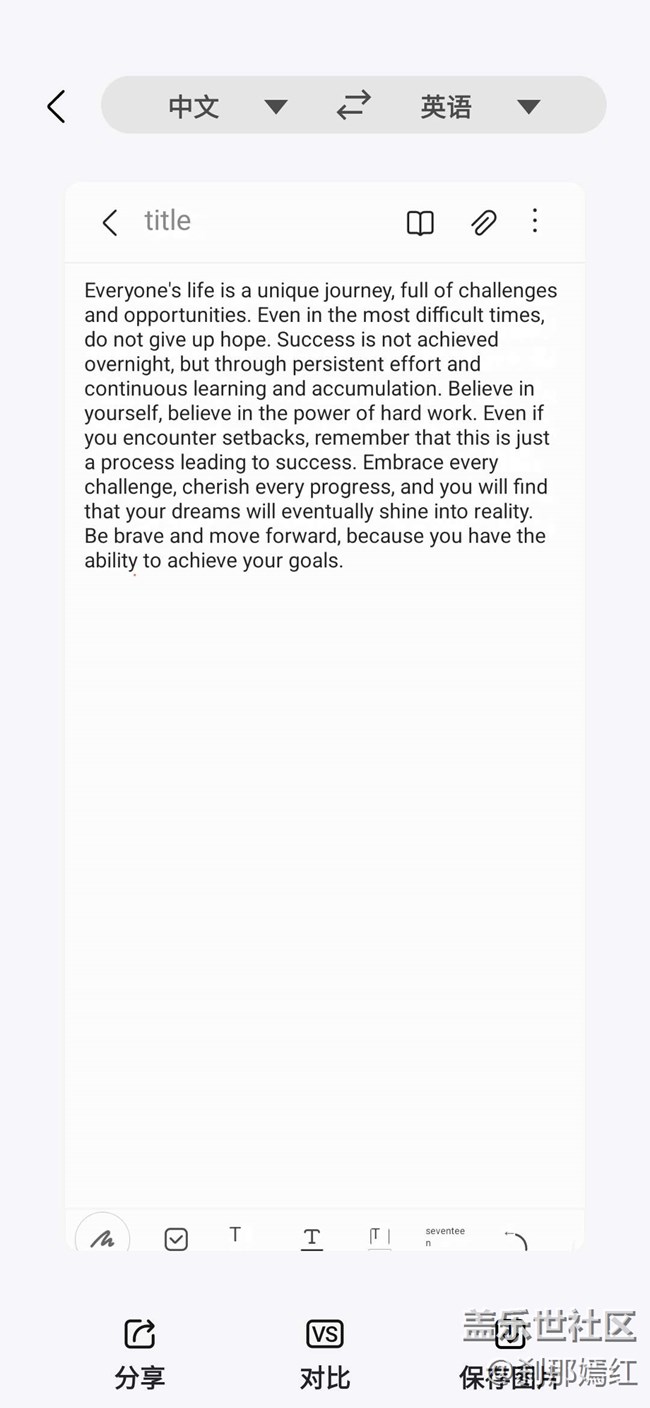650x1408 pixels.
Task: Go back from the translation screen
Action: (x=56, y=107)
